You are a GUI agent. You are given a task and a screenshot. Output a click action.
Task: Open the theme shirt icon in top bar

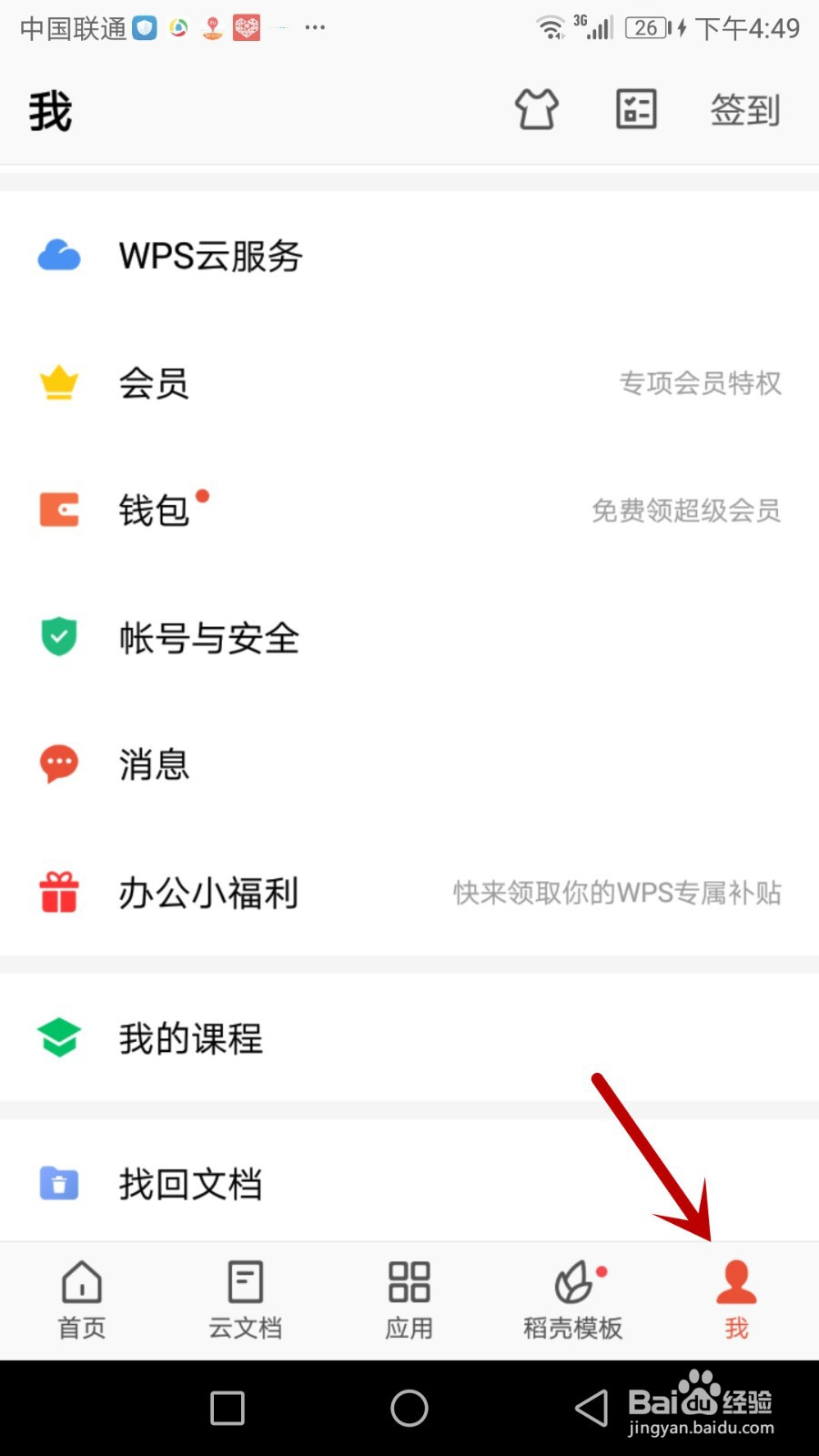(536, 108)
